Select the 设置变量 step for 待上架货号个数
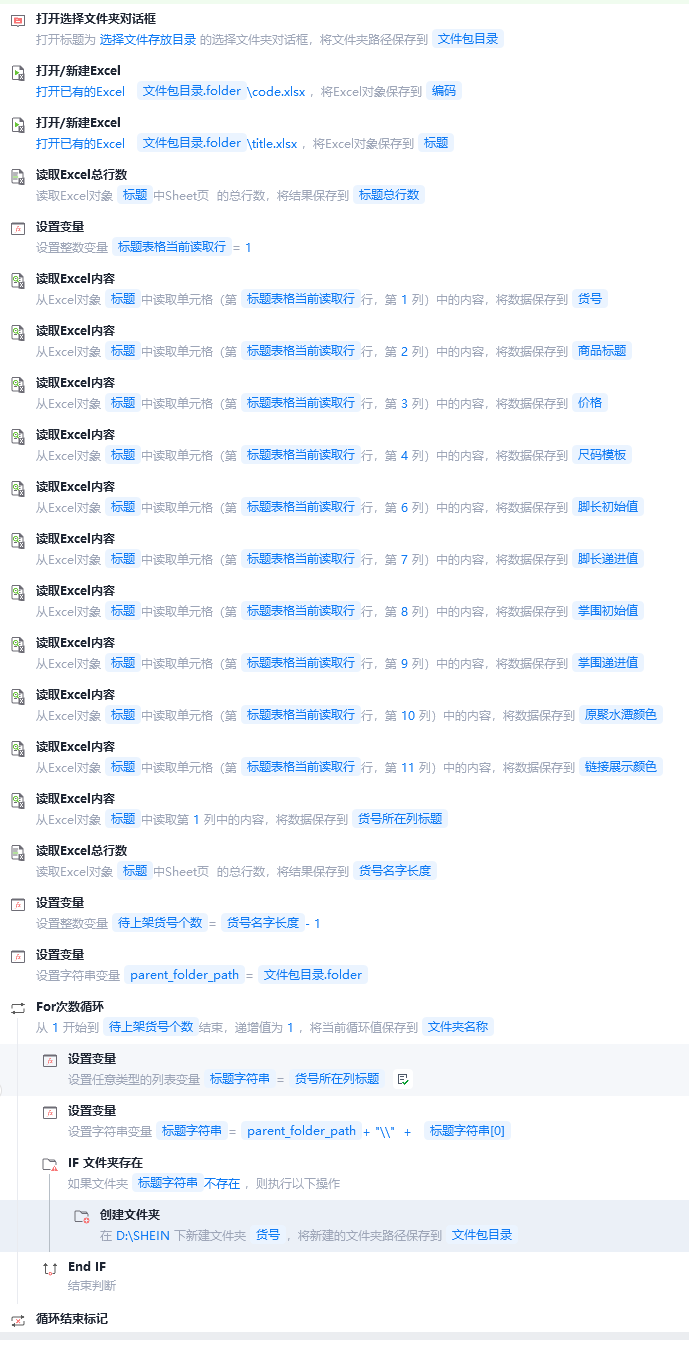This screenshot has width=689, height=1348. pyautogui.click(x=60, y=903)
